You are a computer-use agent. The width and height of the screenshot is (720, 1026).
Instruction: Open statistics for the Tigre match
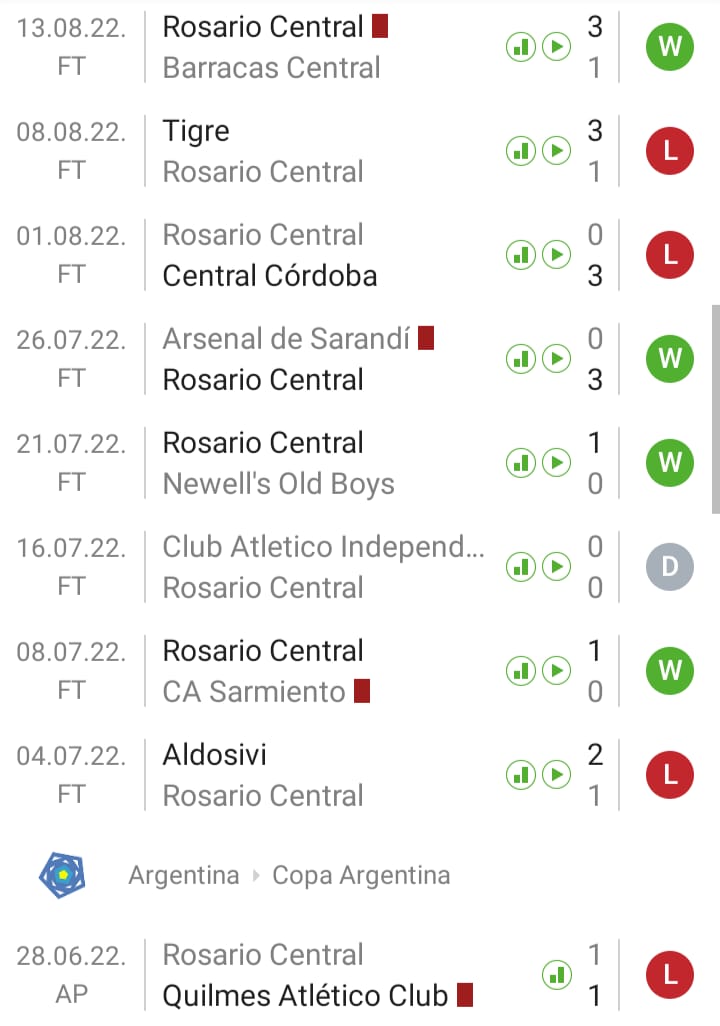coord(521,151)
